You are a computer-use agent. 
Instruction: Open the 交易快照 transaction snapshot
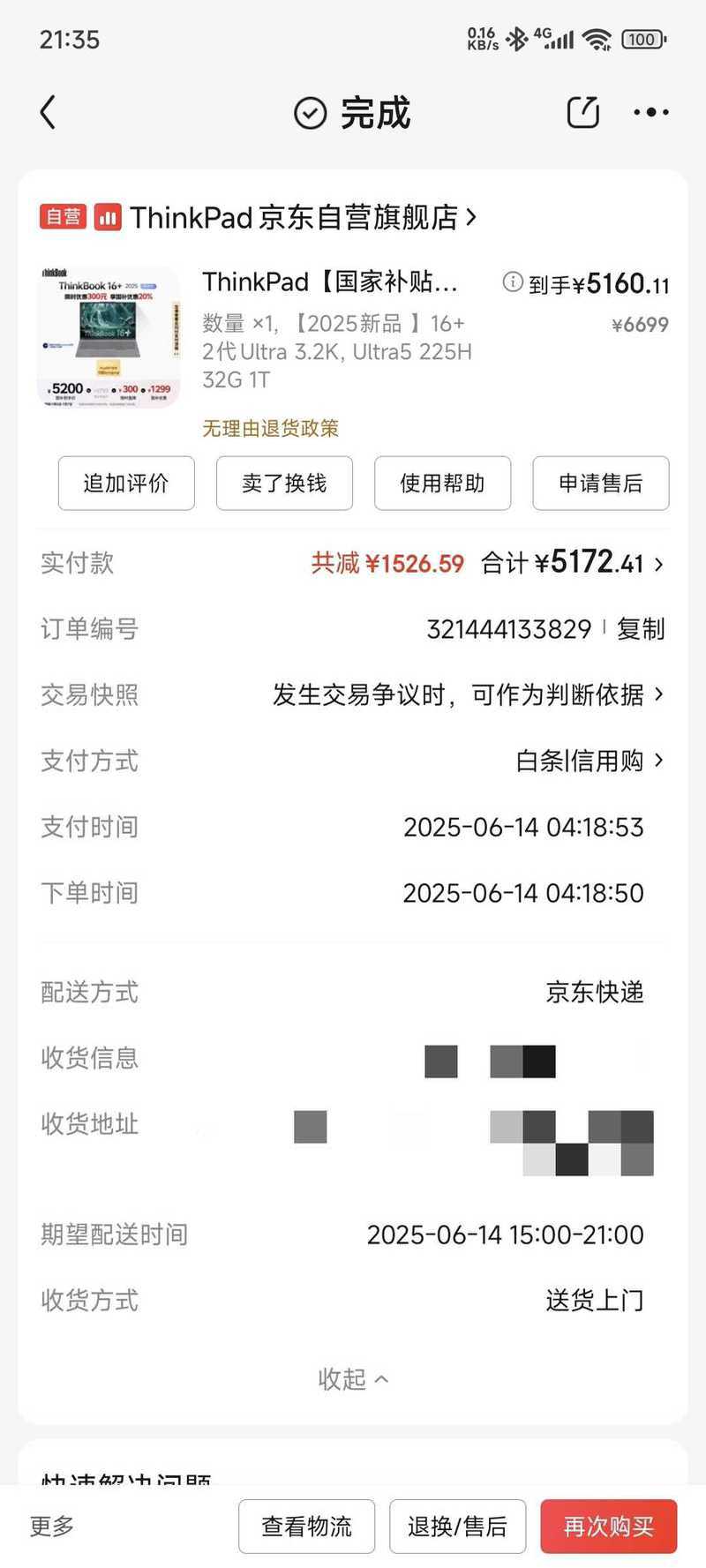click(x=468, y=695)
